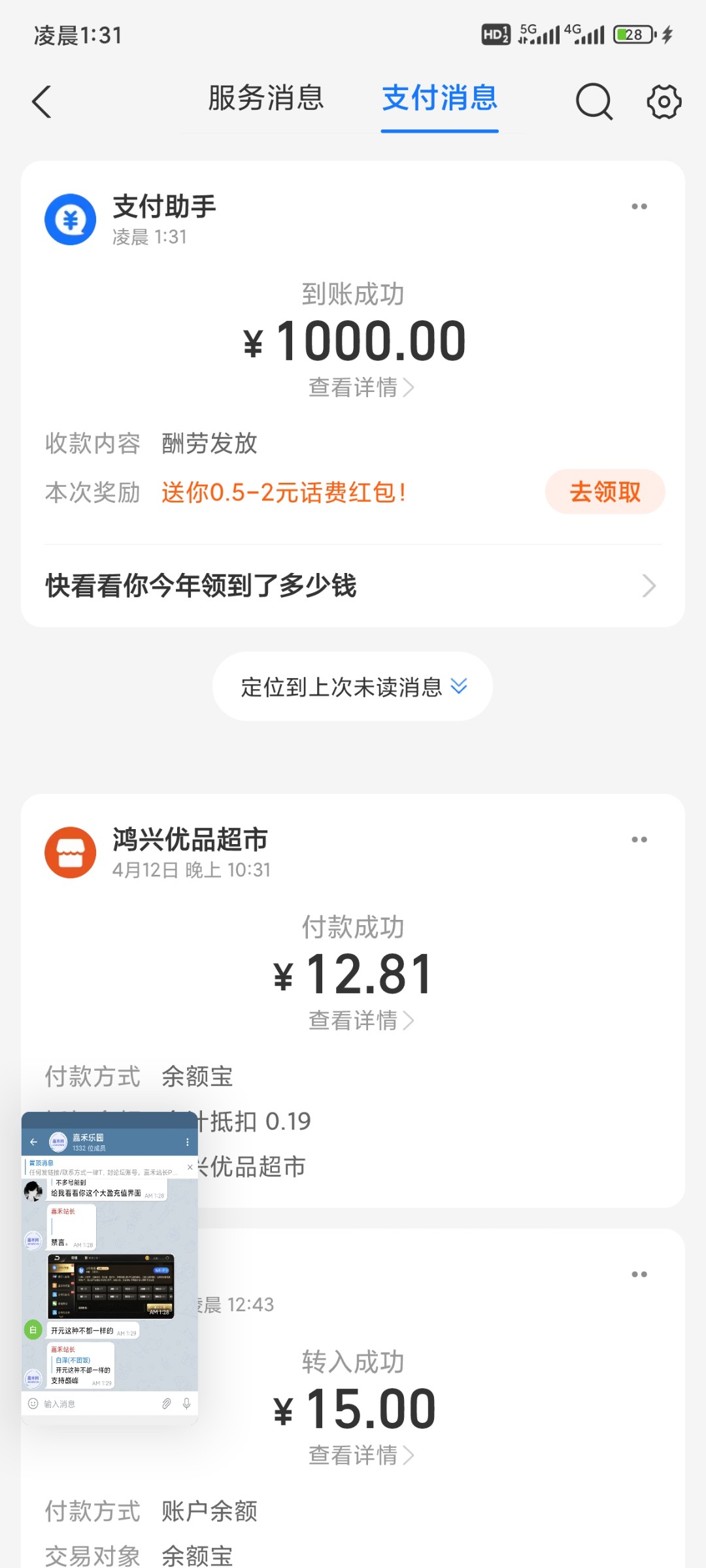Screen dimensions: 706x1568
Task: View details of the ¥15.00 转入成功
Action: pos(361,1456)
